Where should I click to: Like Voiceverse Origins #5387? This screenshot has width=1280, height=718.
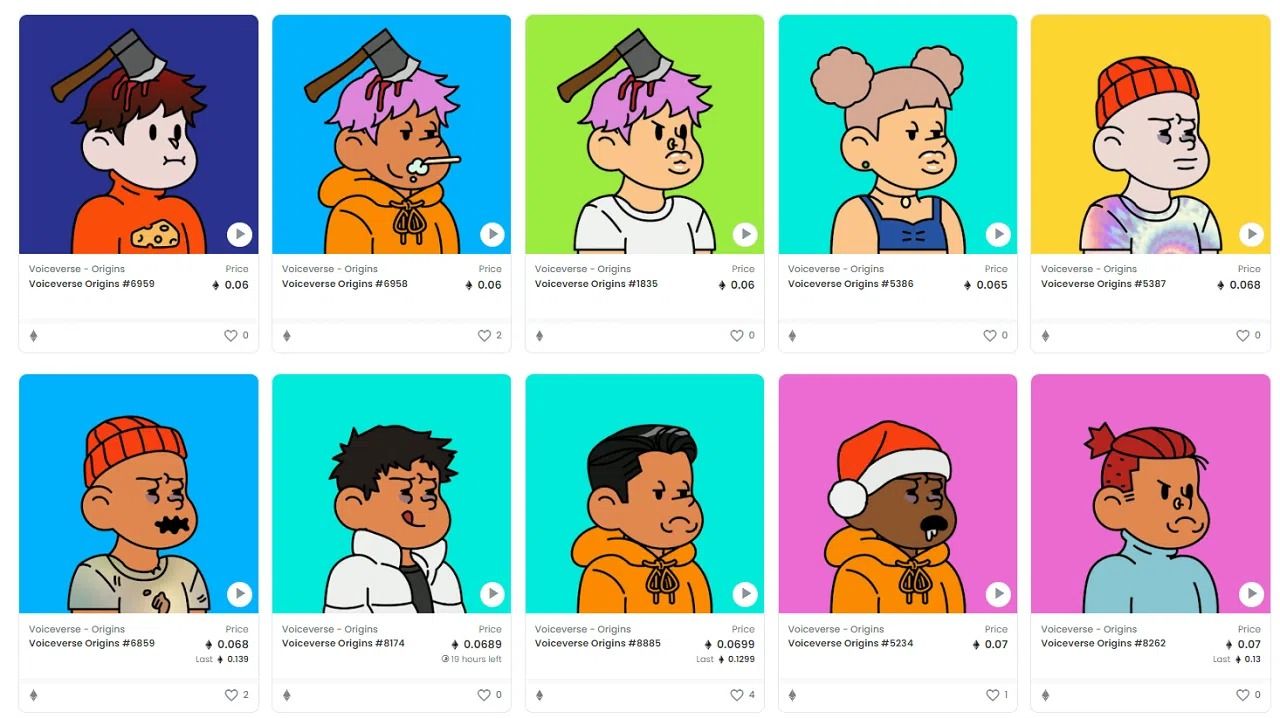(x=1242, y=336)
